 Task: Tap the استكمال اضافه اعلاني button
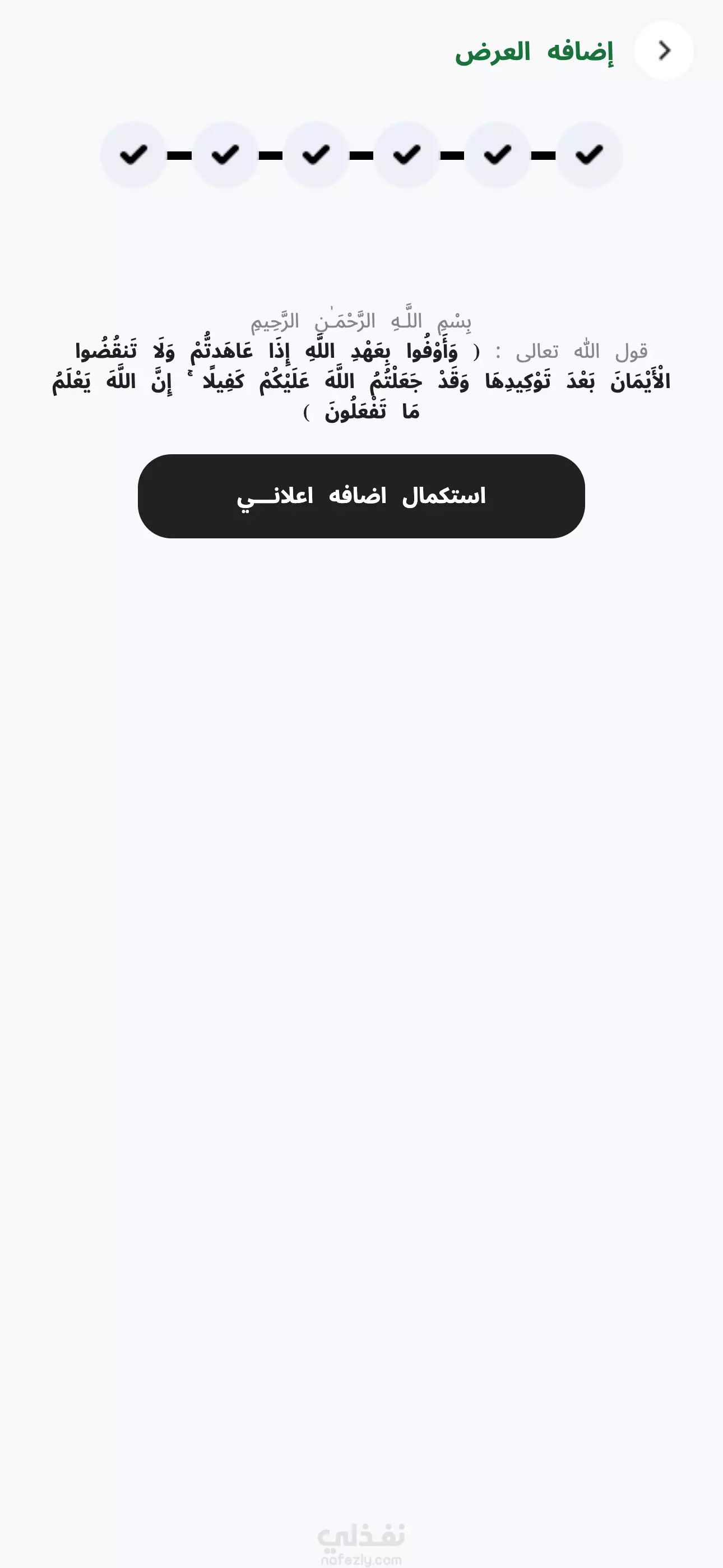pos(361,496)
